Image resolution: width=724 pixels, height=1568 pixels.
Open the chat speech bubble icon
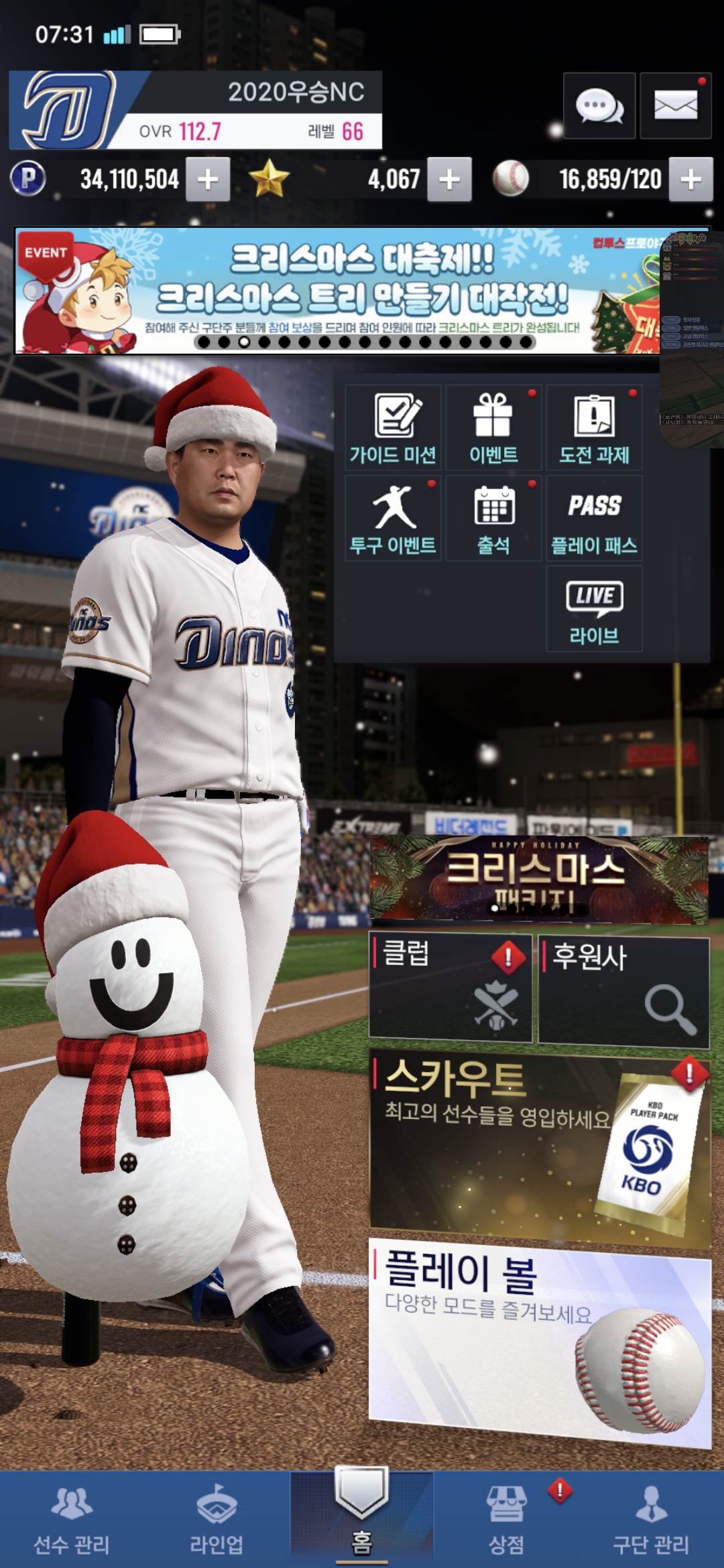pyautogui.click(x=599, y=107)
